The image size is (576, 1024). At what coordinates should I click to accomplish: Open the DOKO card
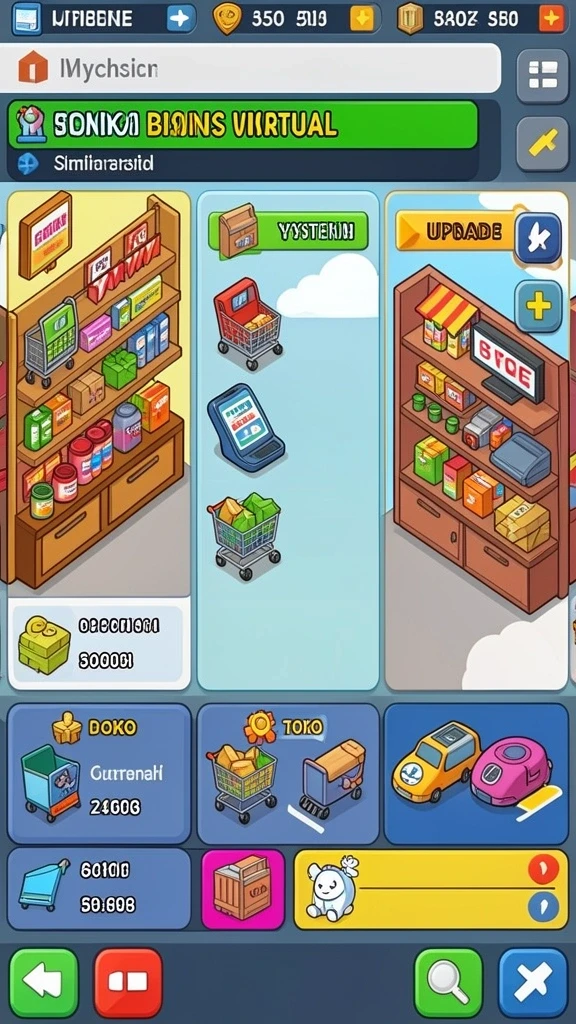click(99, 773)
